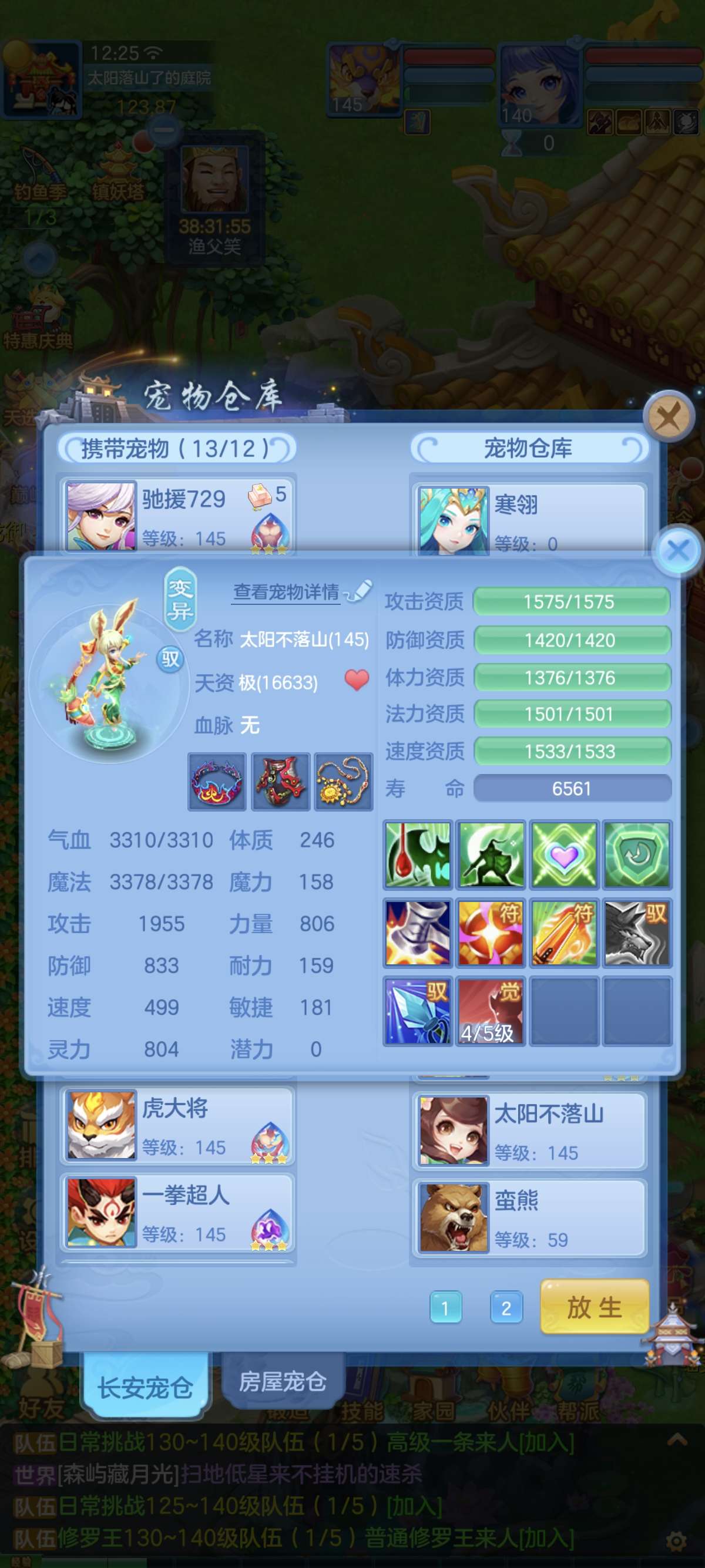Select 蛮熊 in warehouse list
Image resolution: width=705 pixels, height=1568 pixels.
click(529, 1217)
